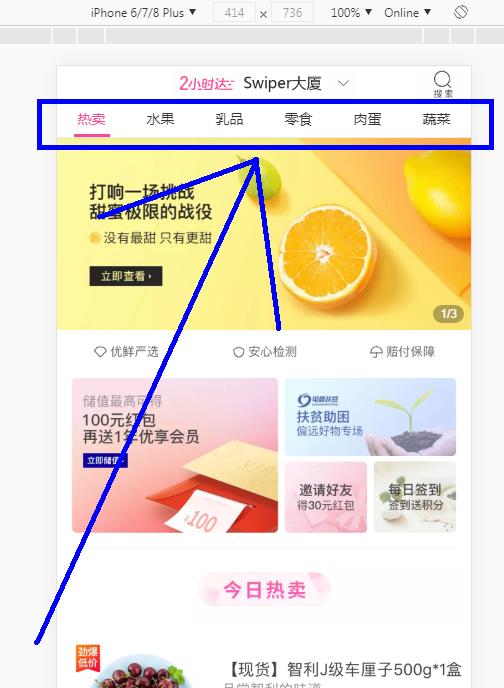This screenshot has width=504, height=688.
Task: Expand the Swiper大厦 location dropdown
Action: tap(343, 83)
